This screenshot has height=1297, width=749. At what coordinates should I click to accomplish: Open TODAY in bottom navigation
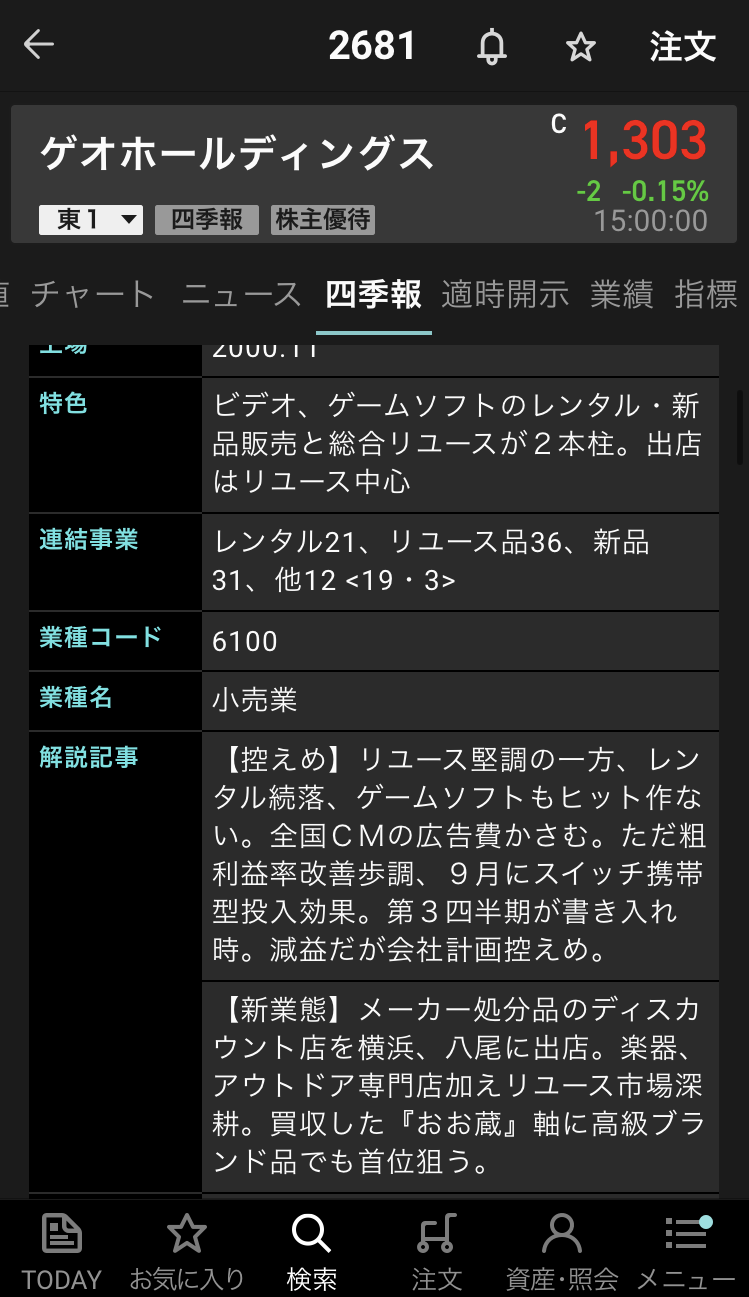[x=62, y=1250]
